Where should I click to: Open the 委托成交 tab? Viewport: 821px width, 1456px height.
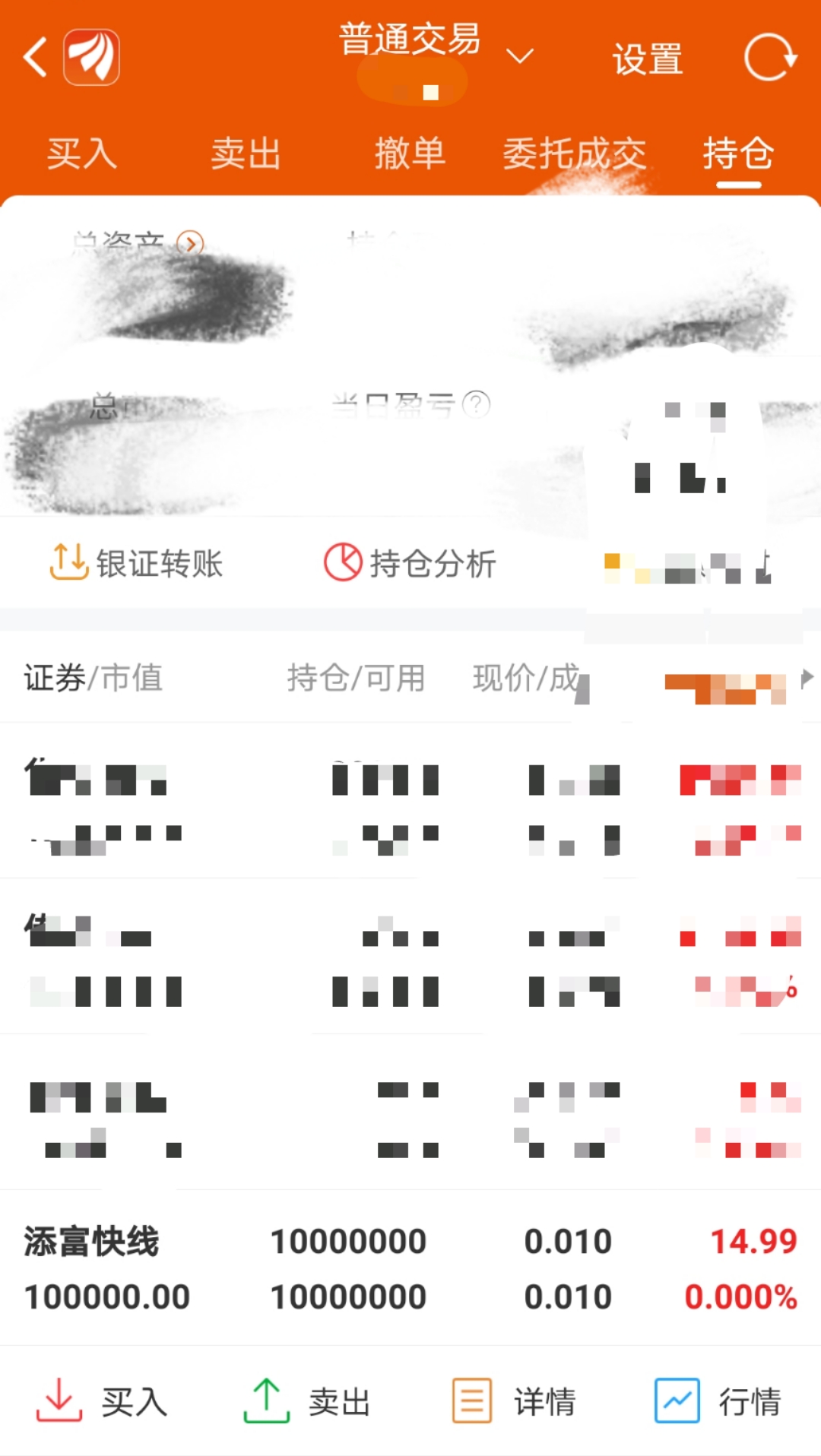574,154
